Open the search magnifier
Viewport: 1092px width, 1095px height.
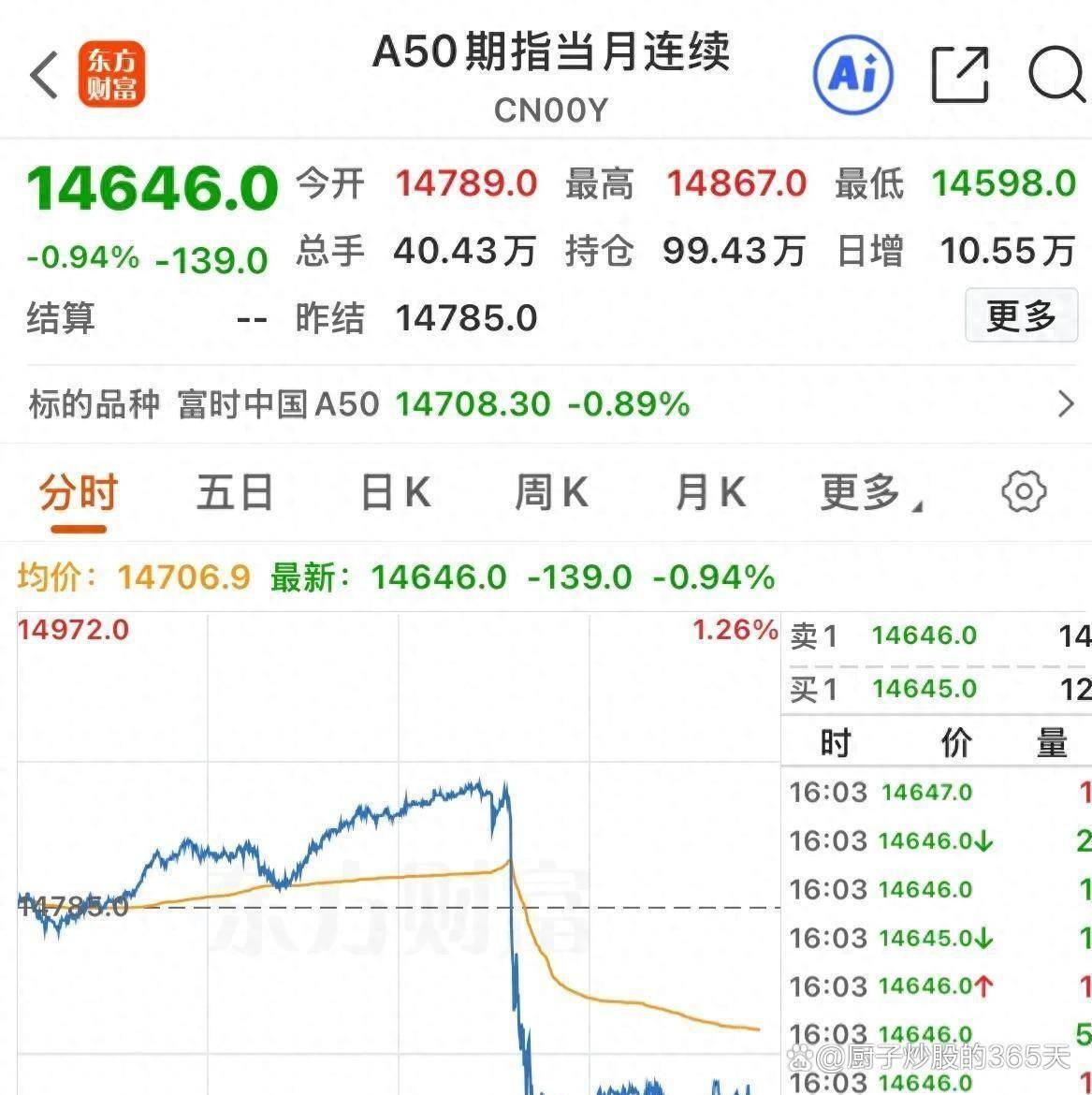1057,73
